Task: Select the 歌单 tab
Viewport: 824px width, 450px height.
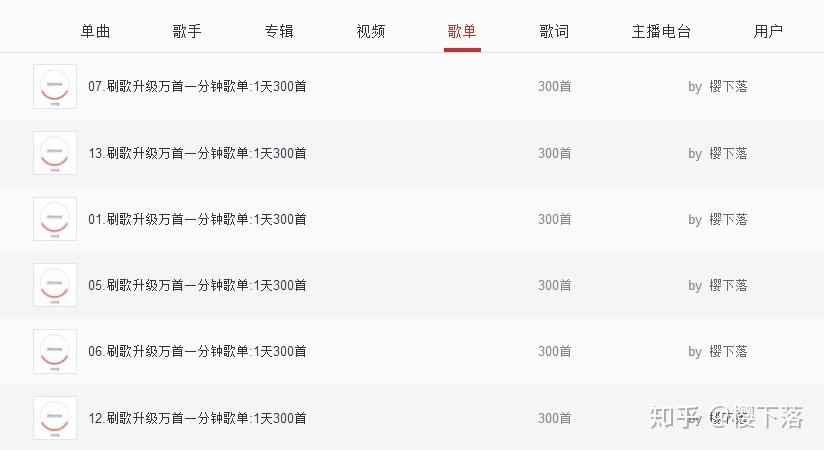Action: click(x=462, y=31)
